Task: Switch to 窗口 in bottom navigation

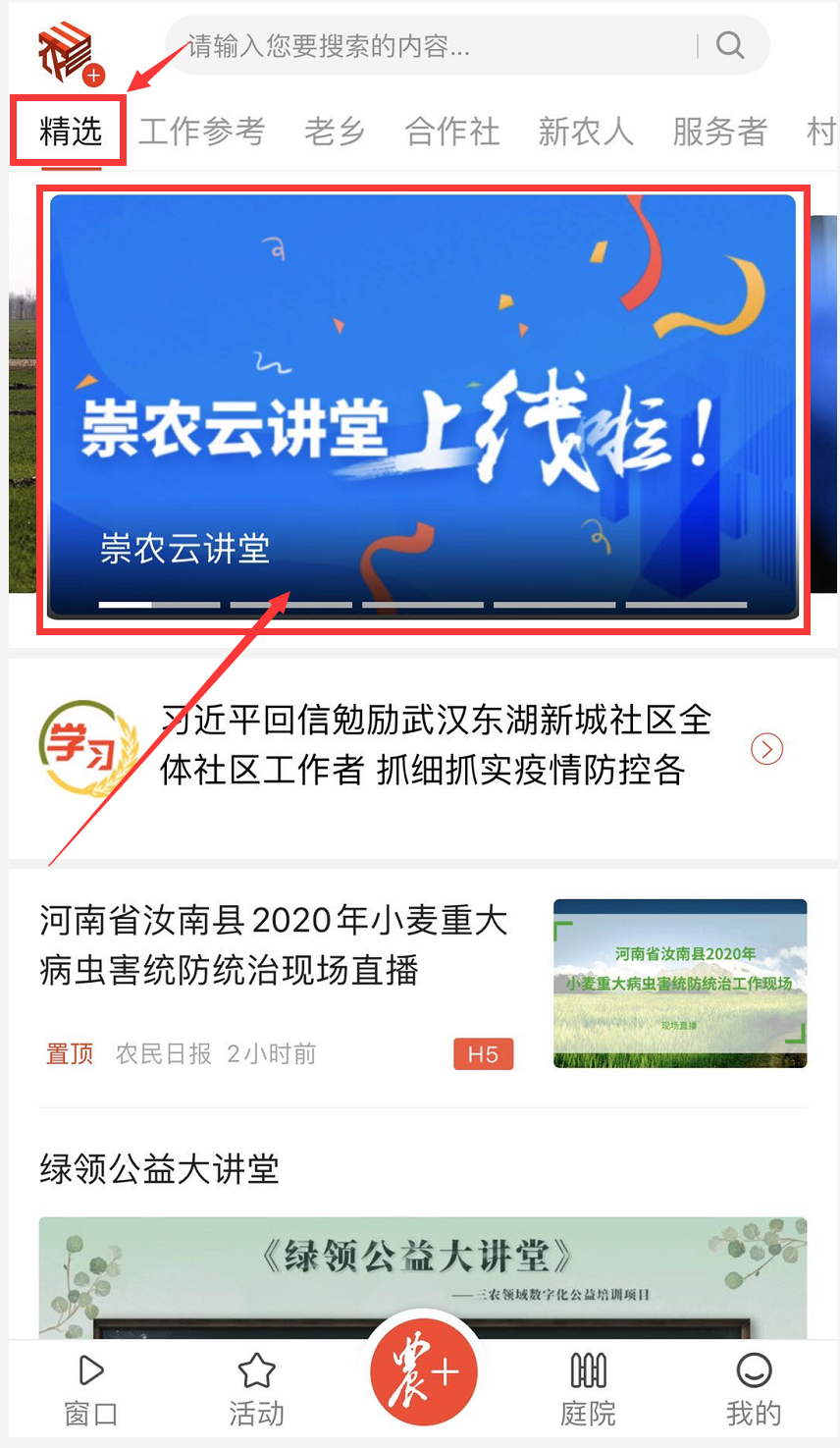Action: [x=90, y=1389]
